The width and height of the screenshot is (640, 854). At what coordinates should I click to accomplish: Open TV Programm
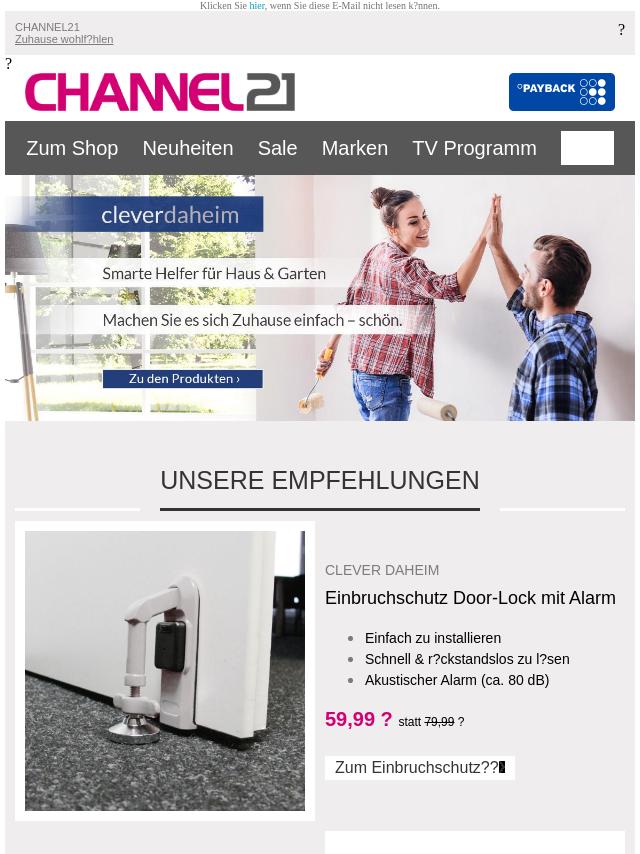tap(474, 148)
